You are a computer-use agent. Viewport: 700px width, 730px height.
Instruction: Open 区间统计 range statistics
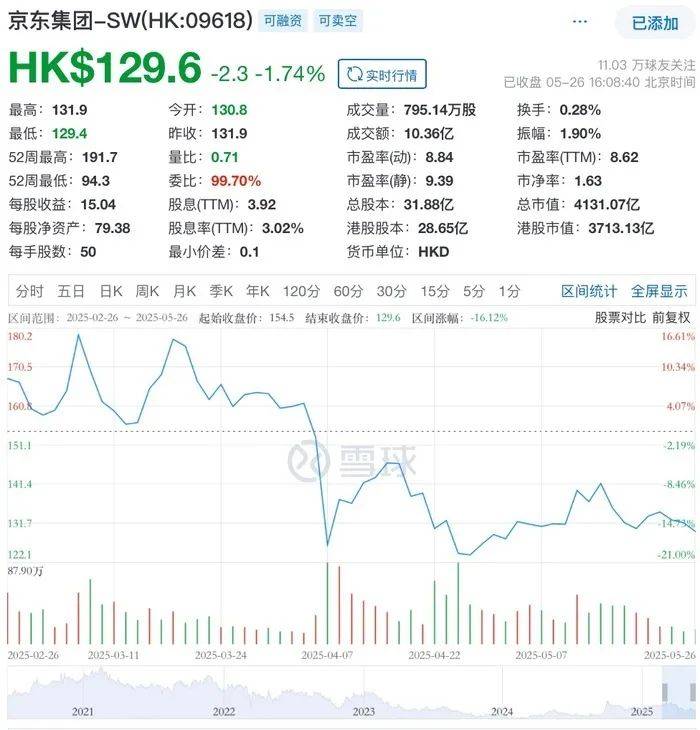point(588,292)
